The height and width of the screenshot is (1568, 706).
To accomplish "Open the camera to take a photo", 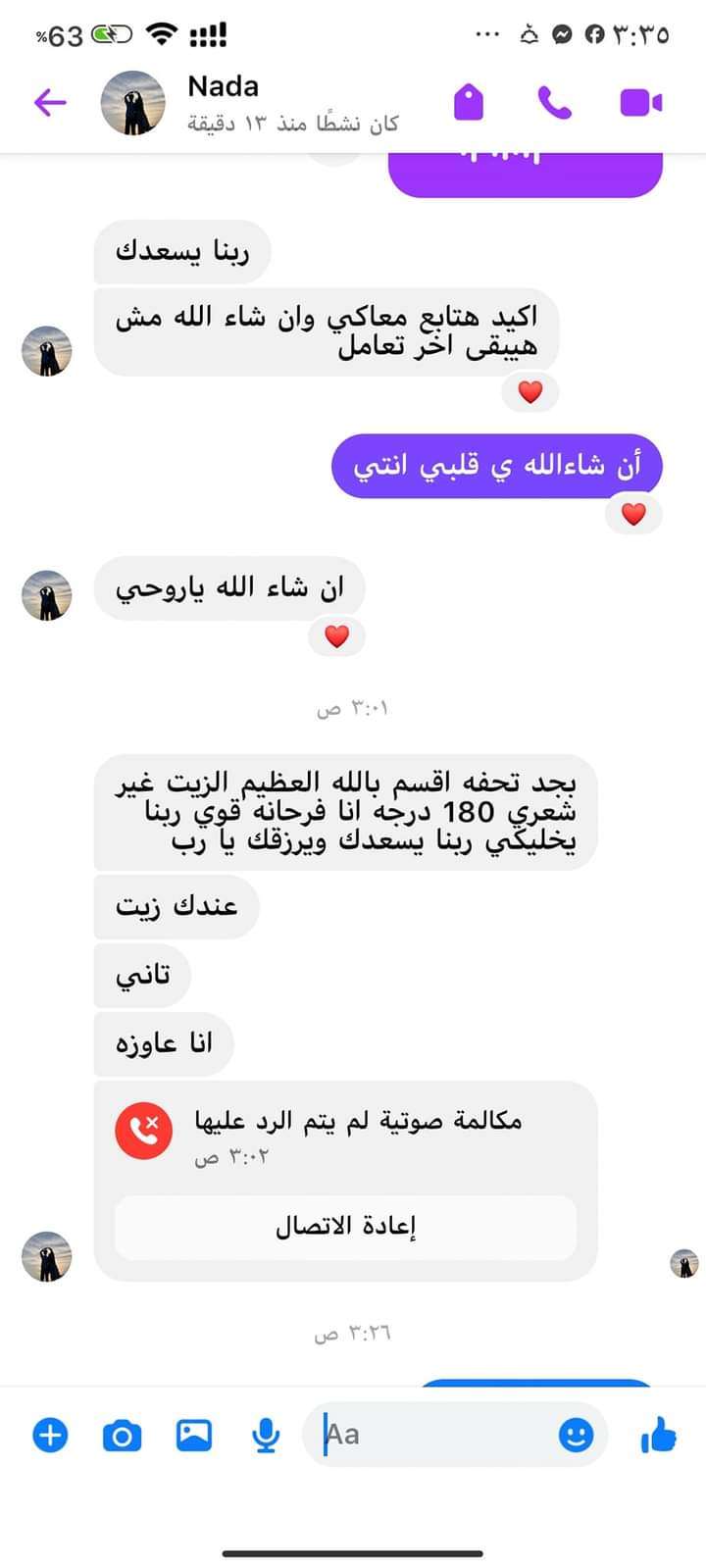I will 122,1436.
